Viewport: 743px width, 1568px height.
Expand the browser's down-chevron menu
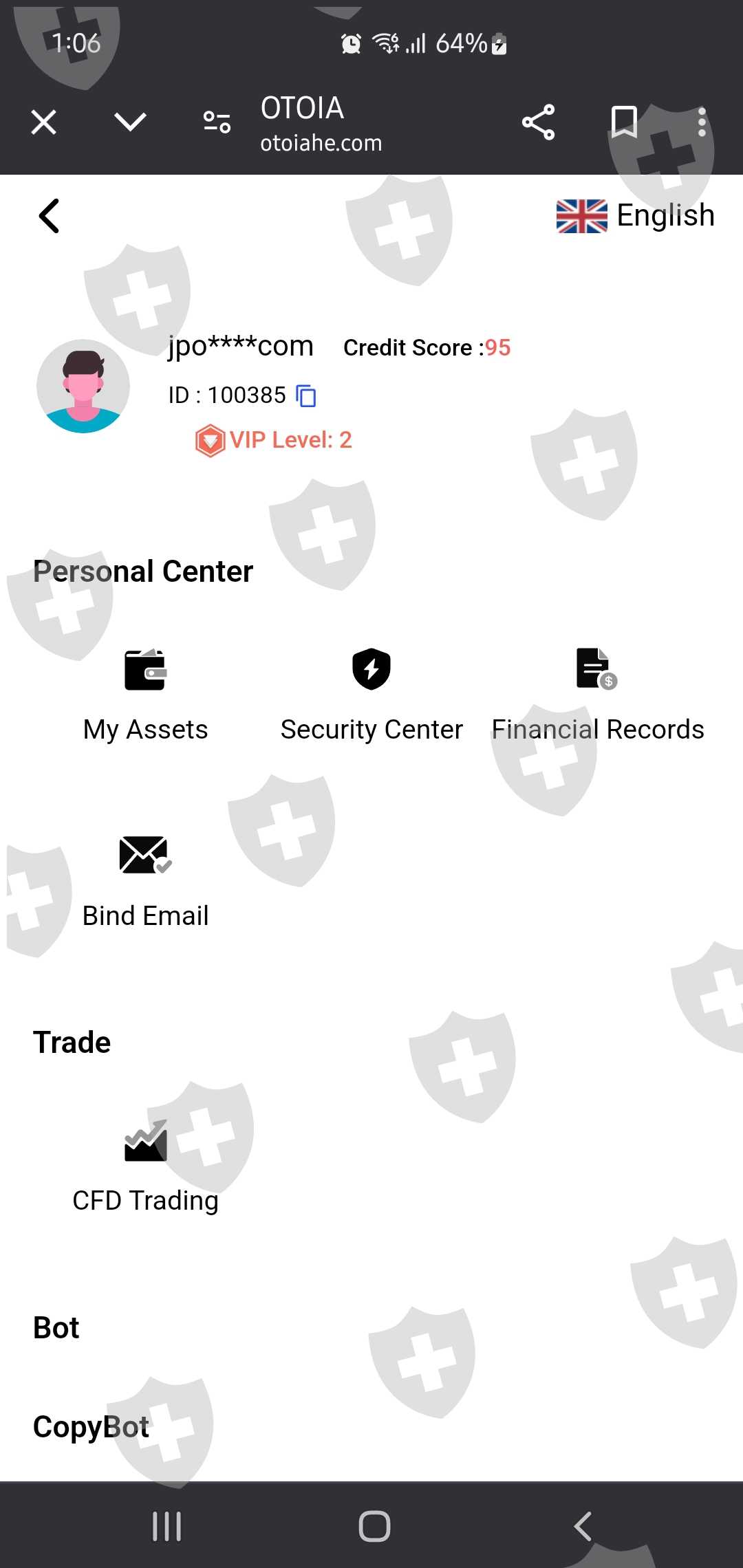tap(130, 122)
